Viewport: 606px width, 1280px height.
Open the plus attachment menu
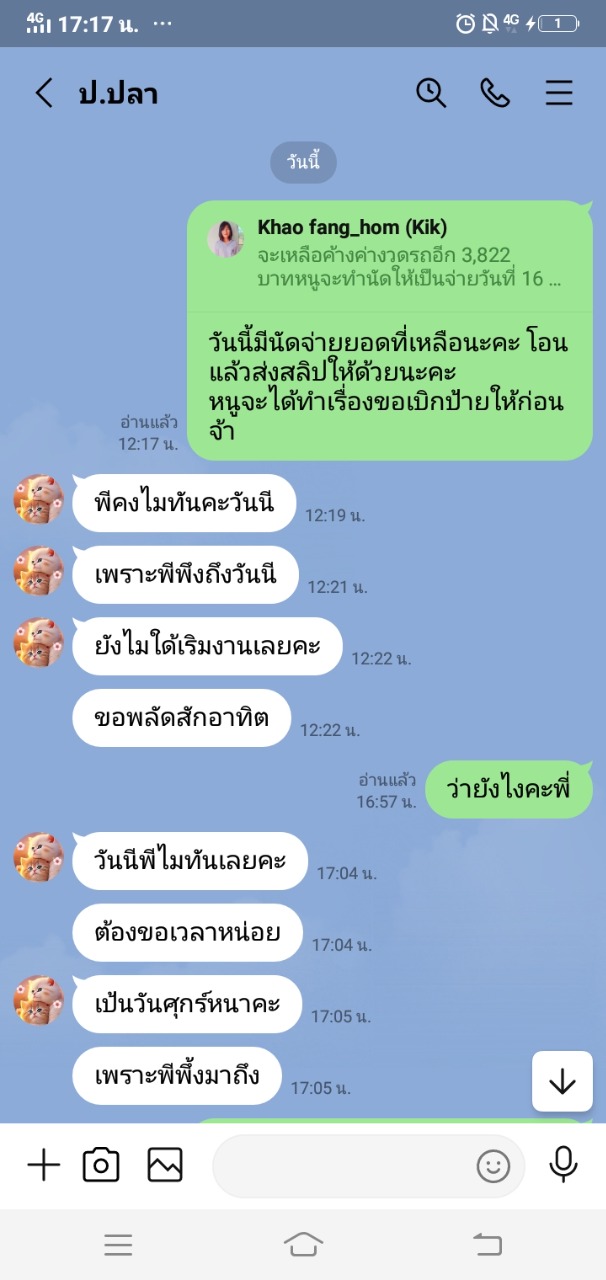coord(43,1165)
